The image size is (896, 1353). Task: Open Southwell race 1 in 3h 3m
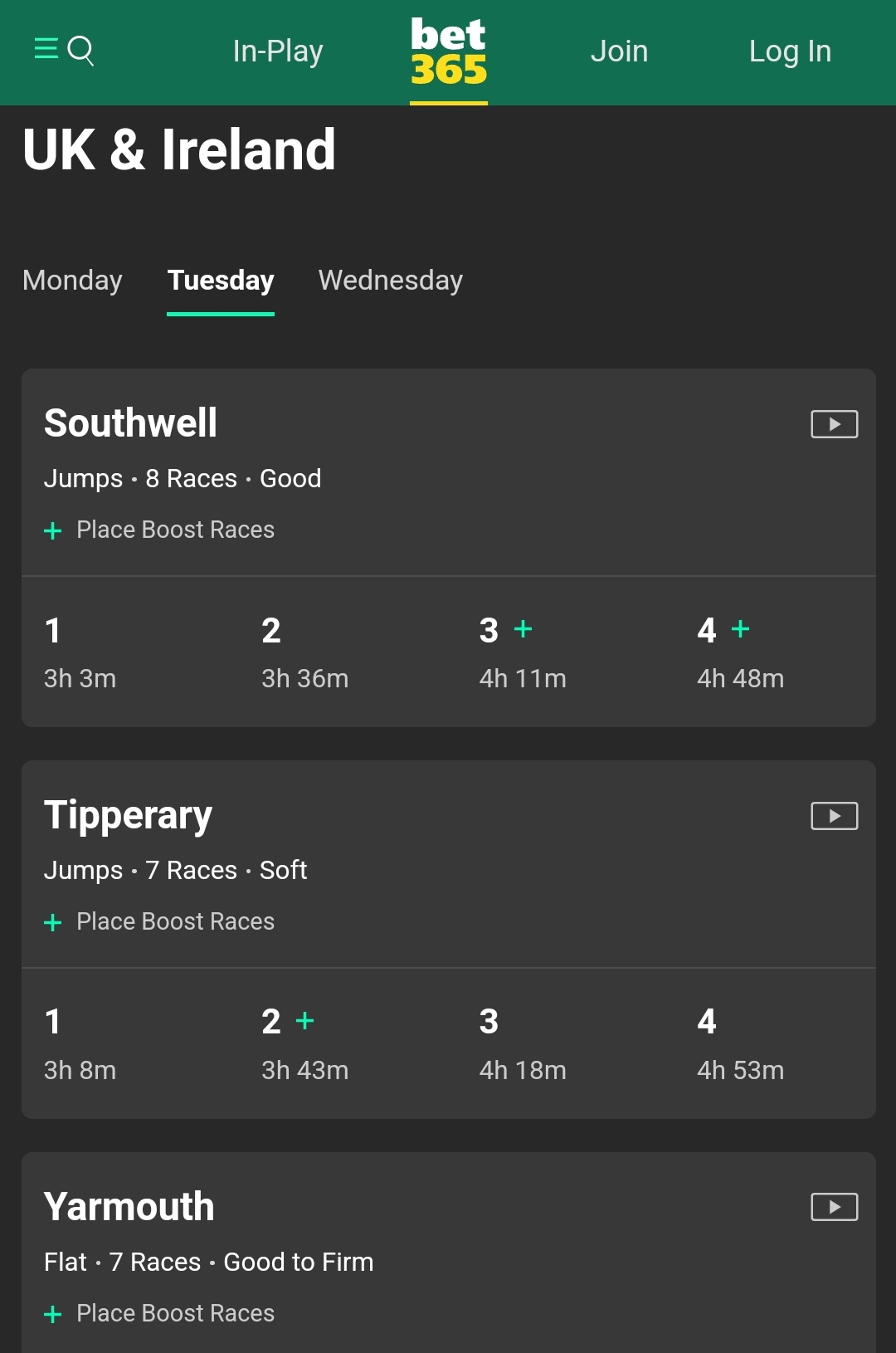coord(80,653)
